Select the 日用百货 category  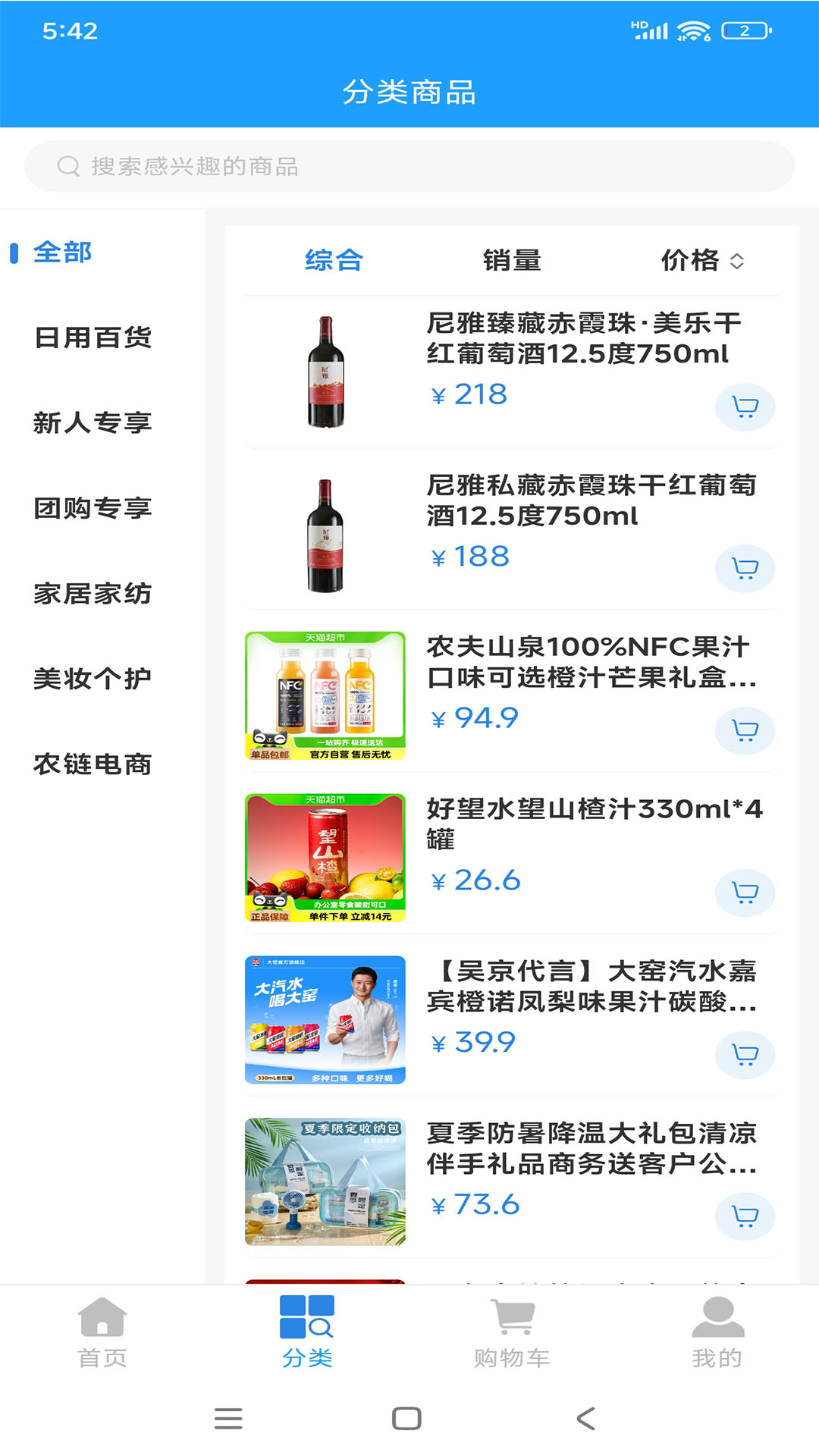pyautogui.click(x=93, y=339)
